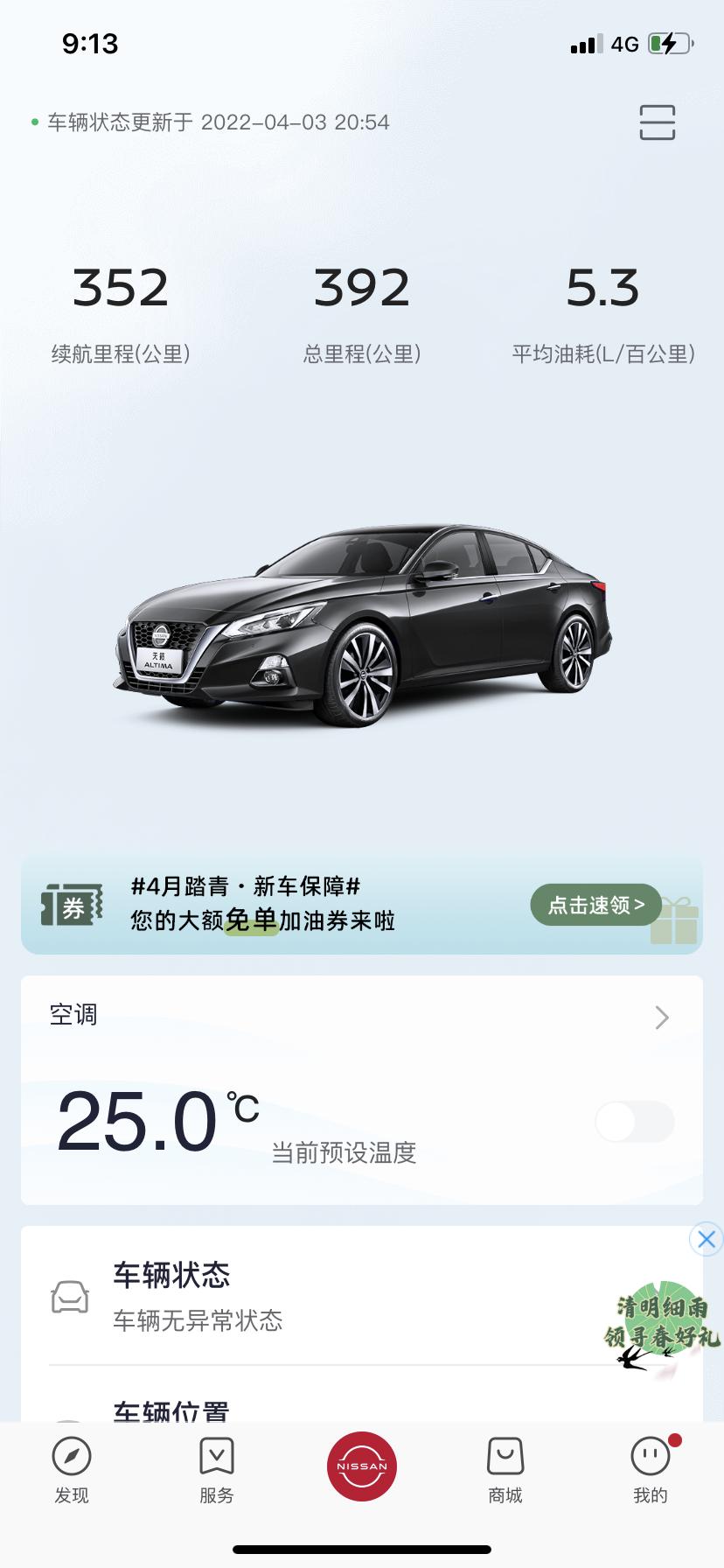Toggle the air conditioning switch on
Viewport: 724px width, 1568px height.
[634, 1121]
